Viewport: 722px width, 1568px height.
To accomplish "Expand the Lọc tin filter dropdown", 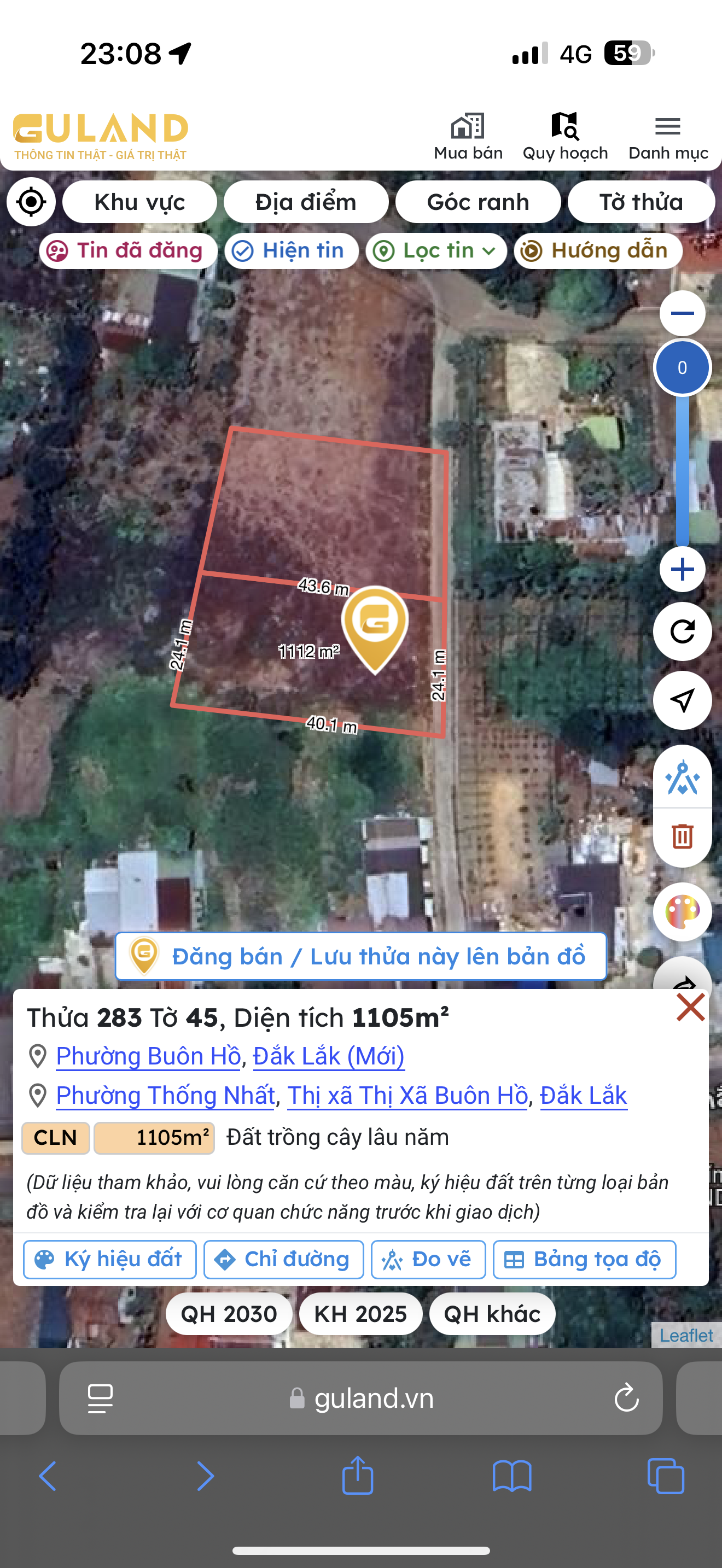I will (x=436, y=251).
